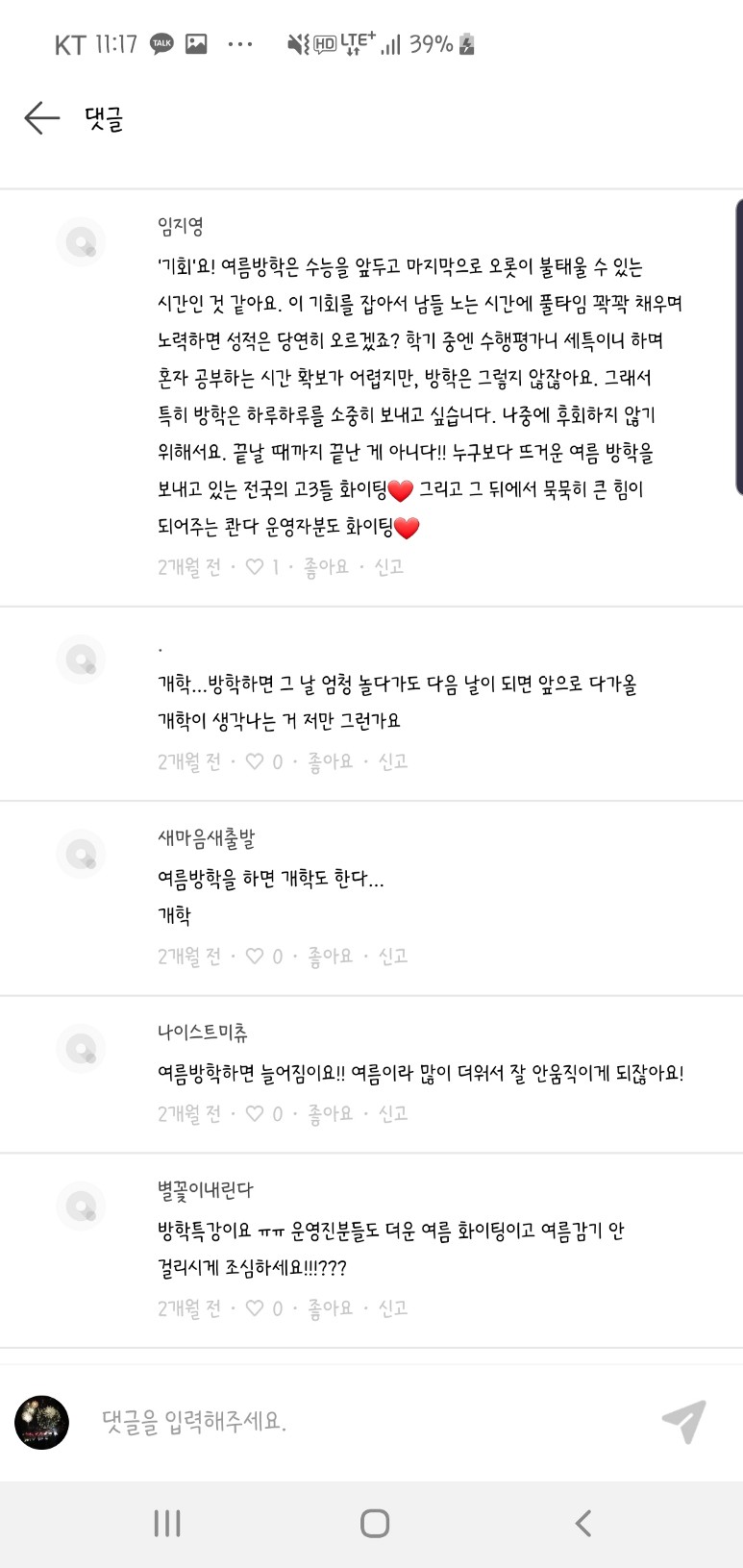Report the 개학...방학하면 comment
The height and width of the screenshot is (1568, 743).
point(392,761)
